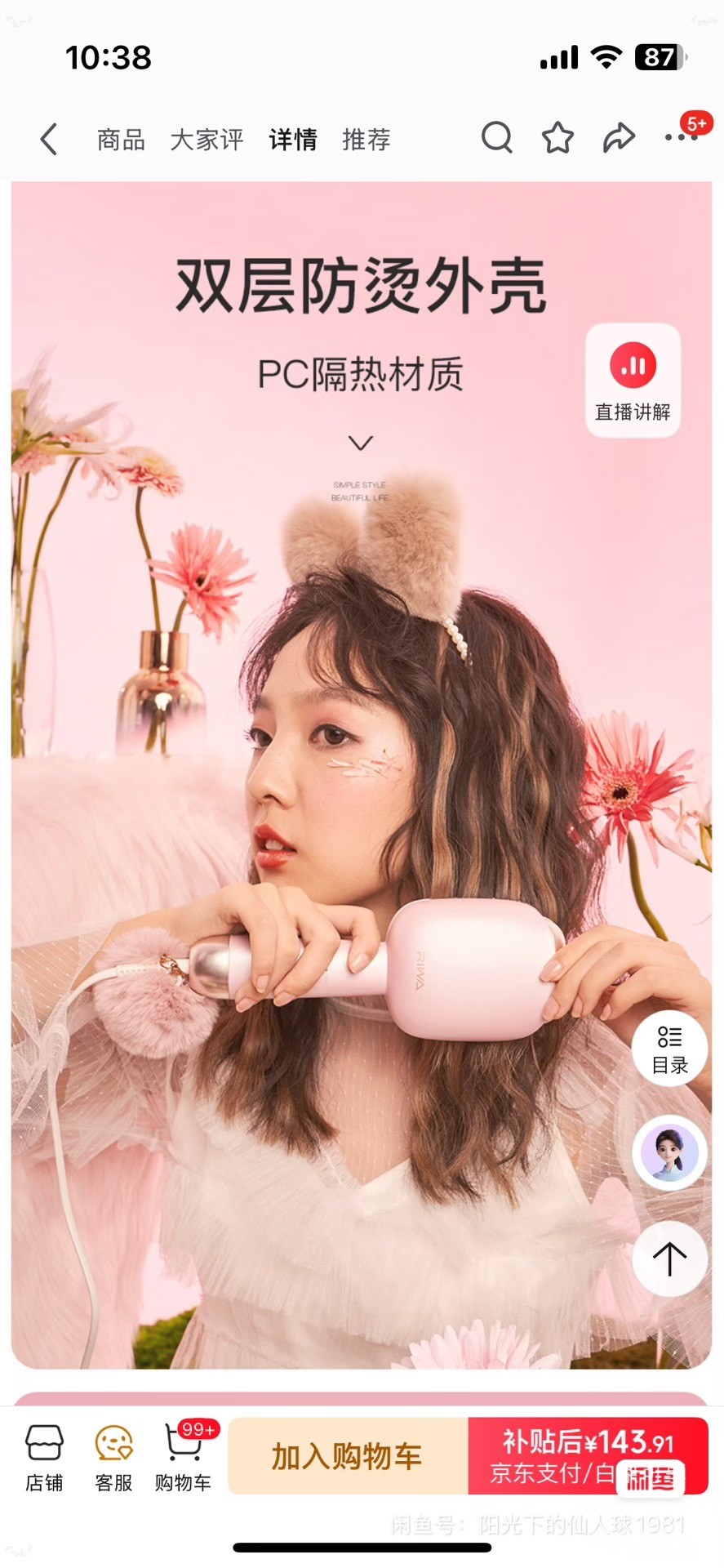This screenshot has height=1568, width=724.
Task: Open the 购物车 shopping cart
Action: click(184, 1458)
